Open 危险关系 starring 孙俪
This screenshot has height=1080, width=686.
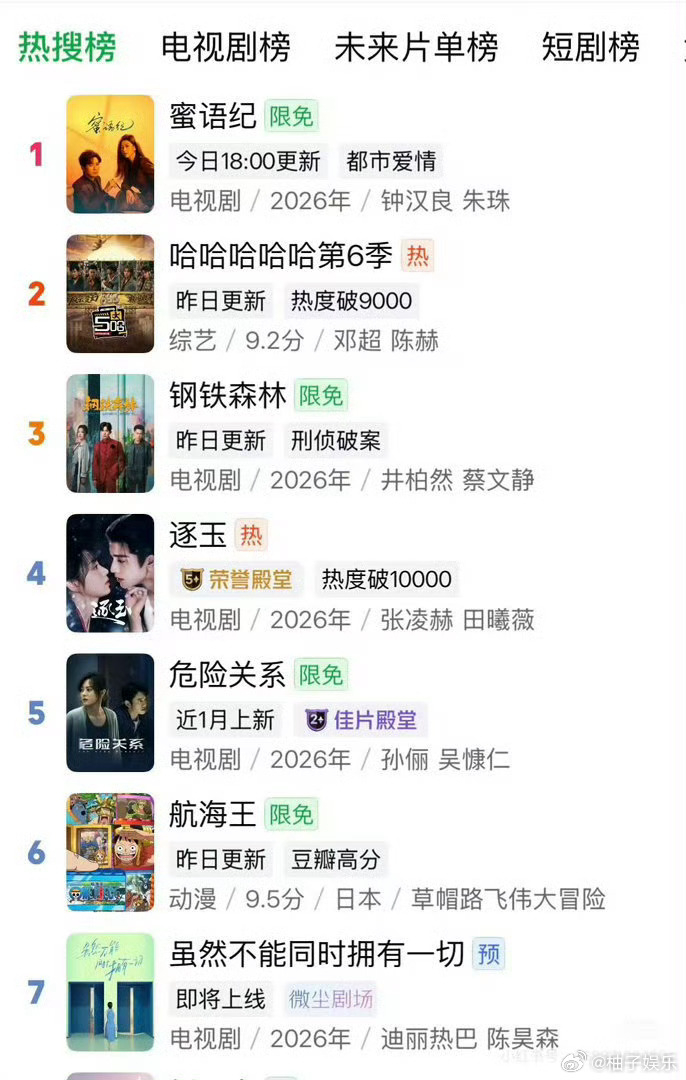pos(228,675)
